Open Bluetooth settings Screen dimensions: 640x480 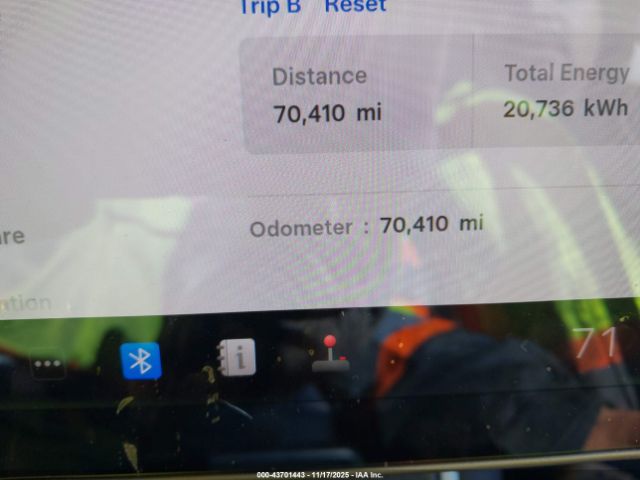click(141, 361)
